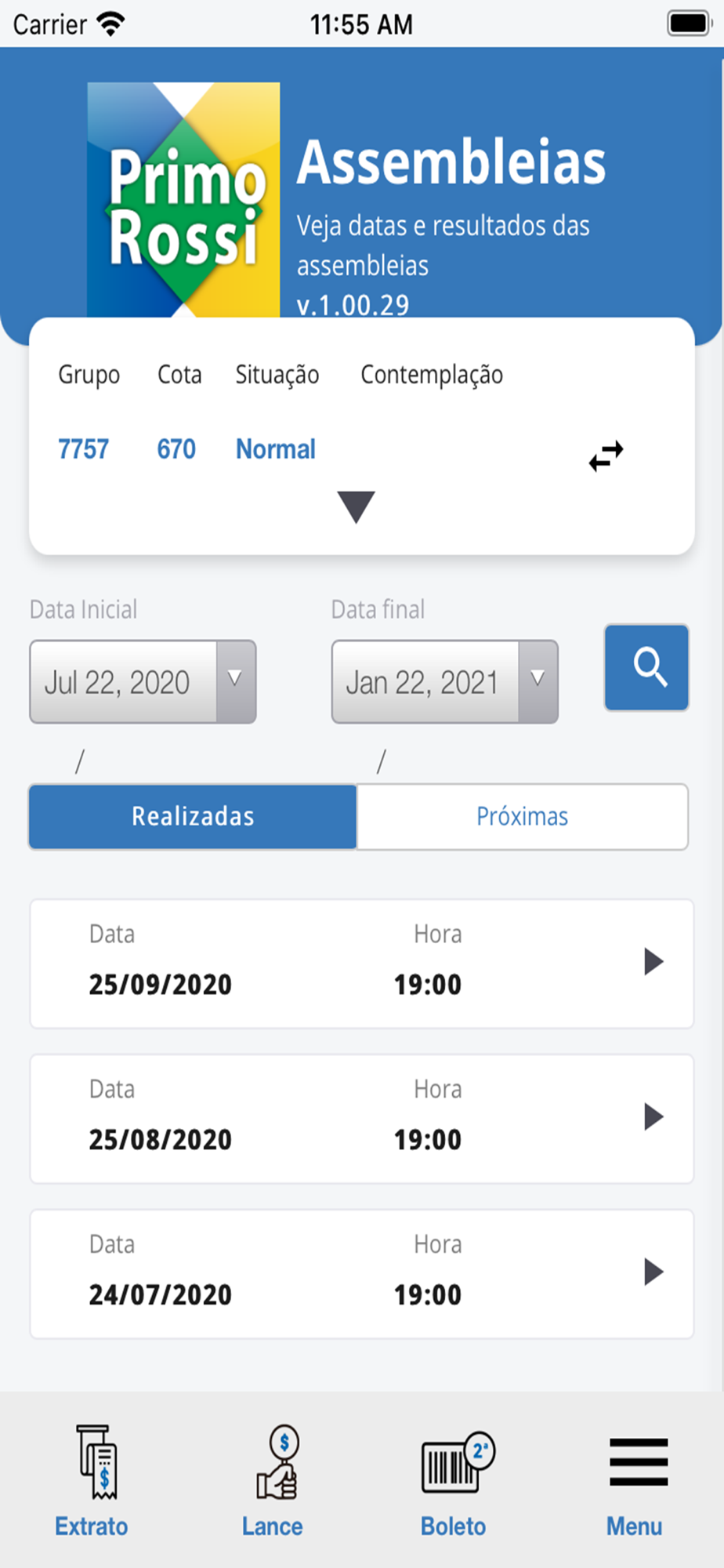724x1568 pixels.
Task: Tap the swap arrows to change cota
Action: pos(606,456)
